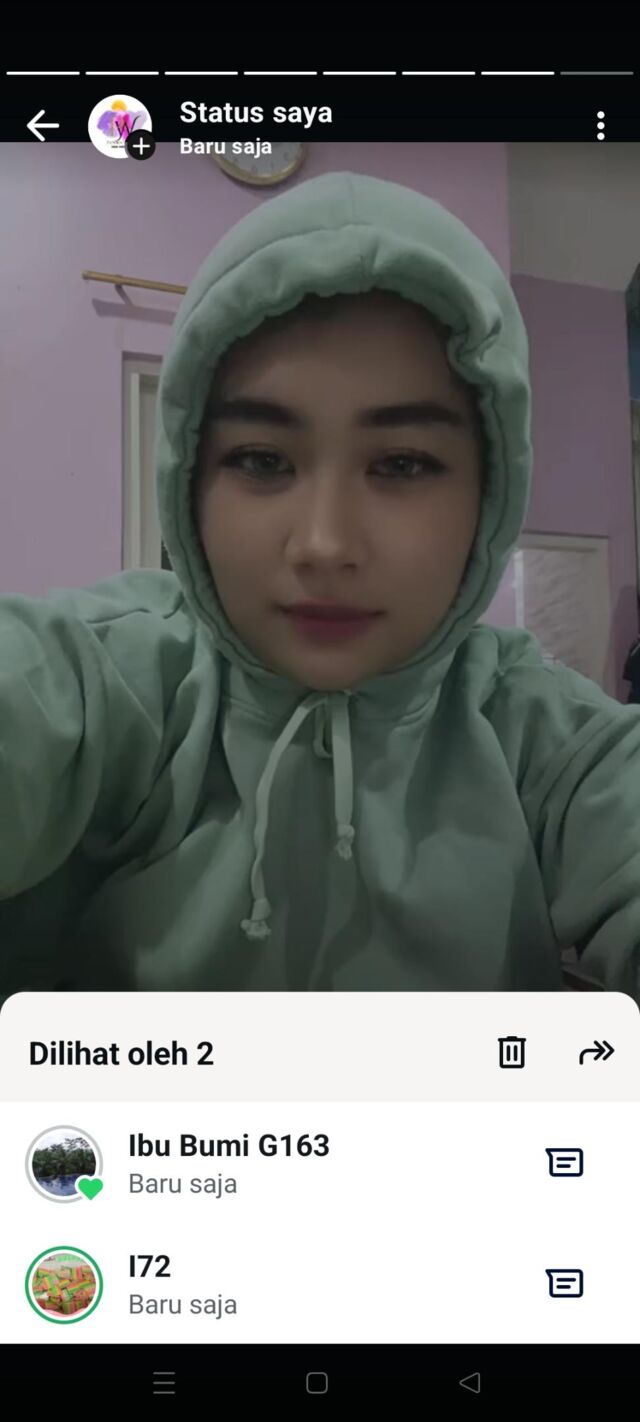The height and width of the screenshot is (1422, 640).
Task: Tap the profile picture with plus badge
Action: (121, 127)
